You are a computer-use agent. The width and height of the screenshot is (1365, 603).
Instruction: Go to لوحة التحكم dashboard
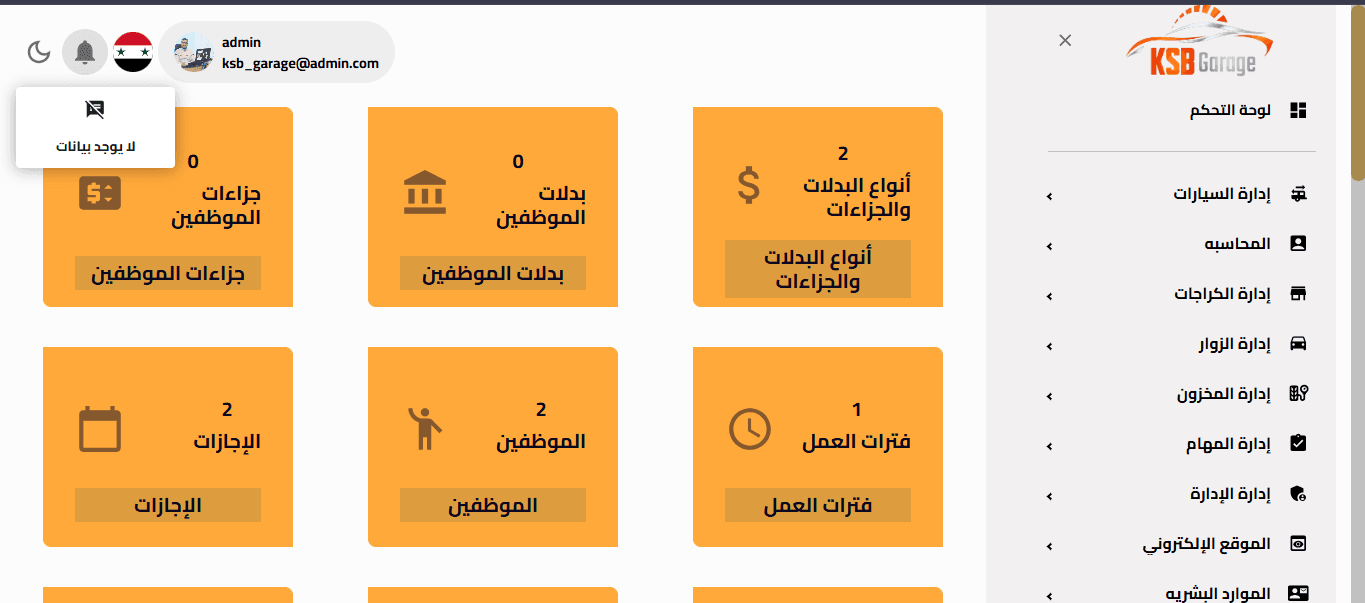coord(1230,110)
